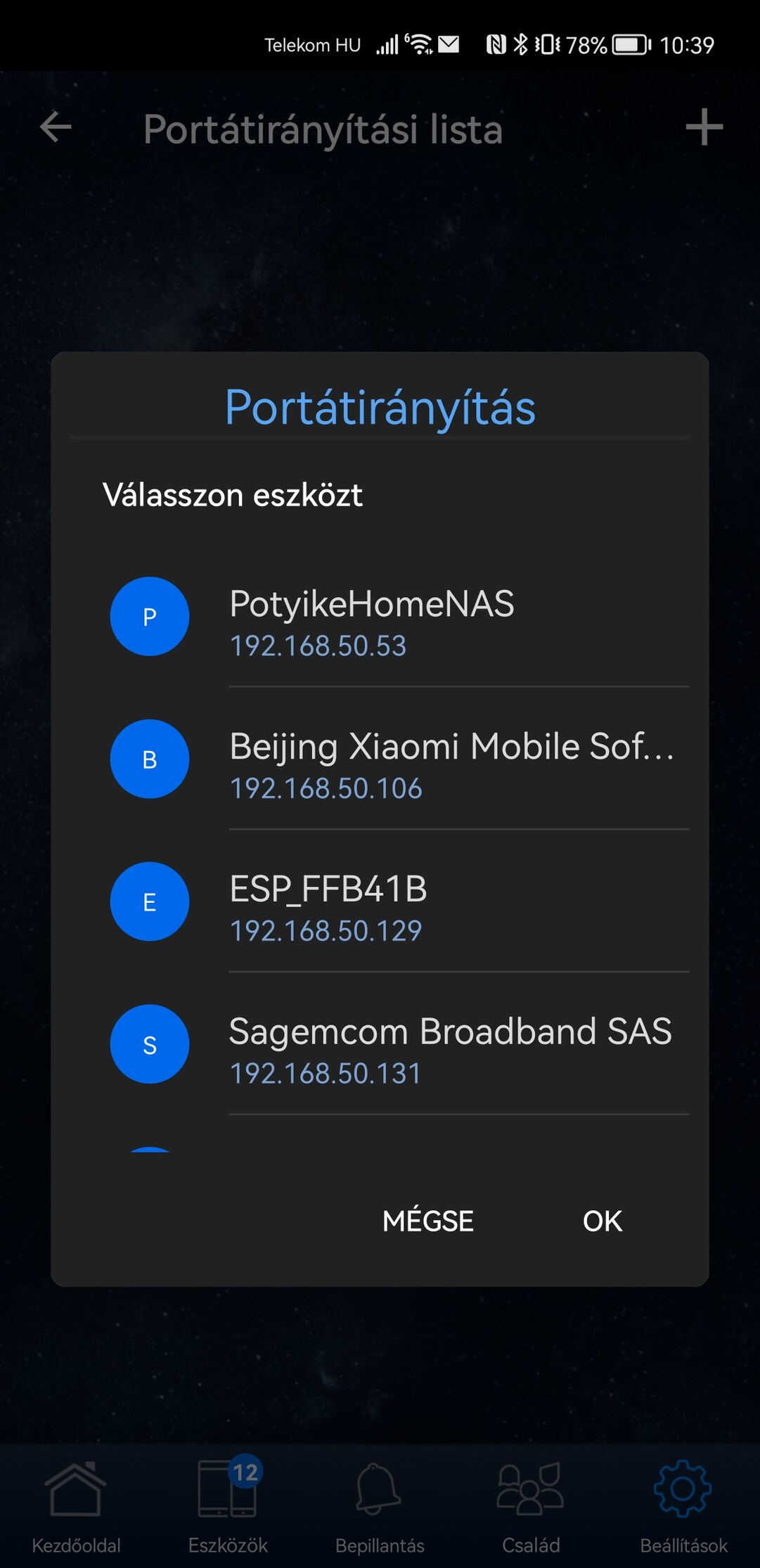The width and height of the screenshot is (760, 1568).
Task: Tap MÉGSE to cancel
Action: 427,1221
